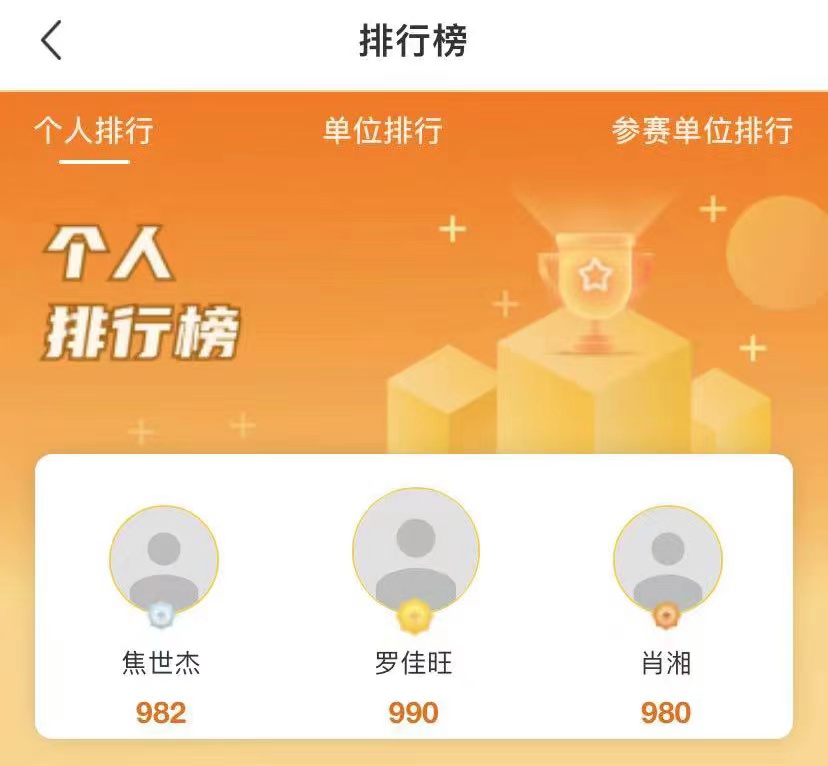Image resolution: width=828 pixels, height=766 pixels.
Task: Switch to the 单位排行 tab
Action: tap(382, 131)
